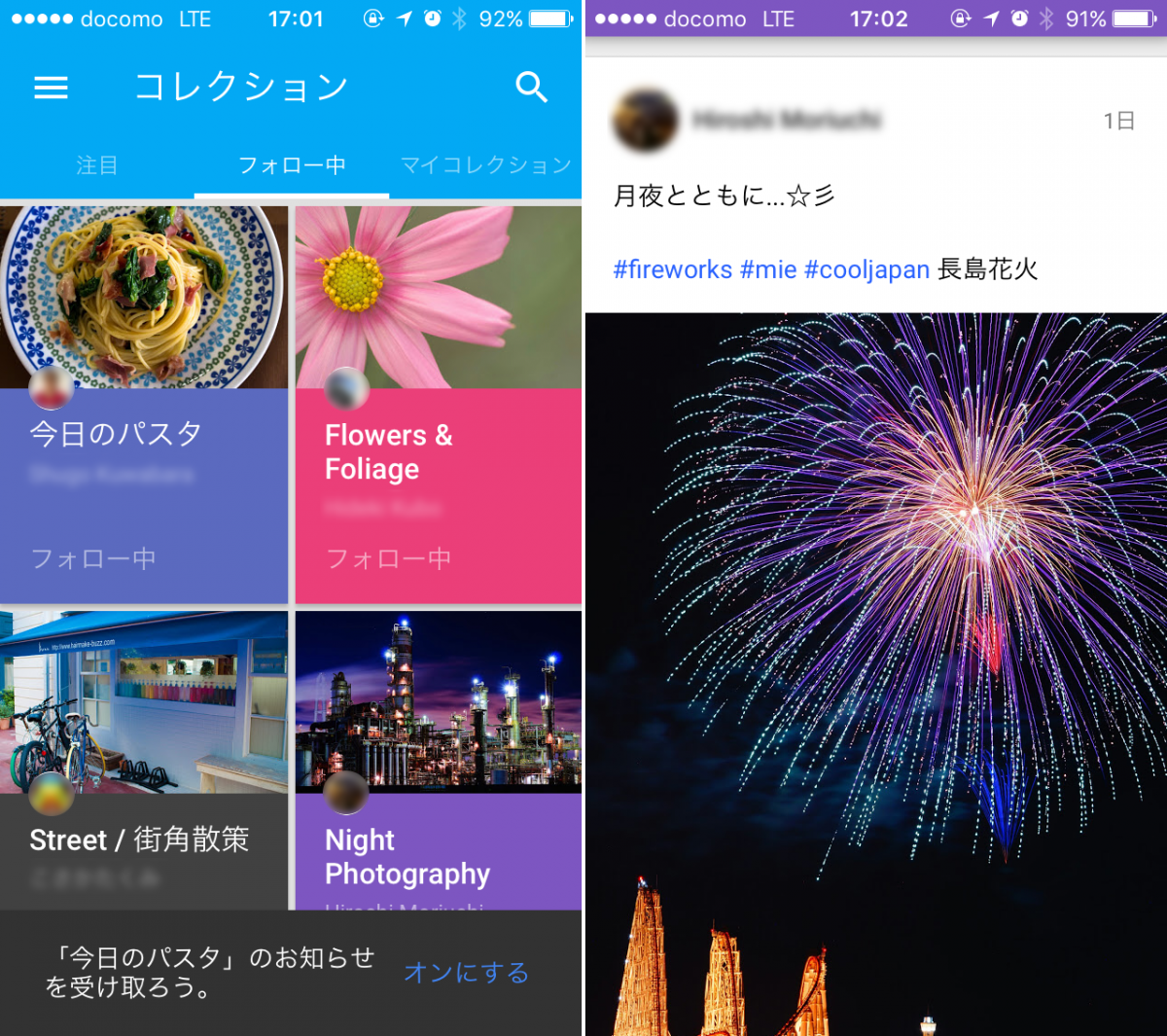1167x1036 pixels.
Task: Open the hamburger drawer menu
Action: click(x=51, y=88)
